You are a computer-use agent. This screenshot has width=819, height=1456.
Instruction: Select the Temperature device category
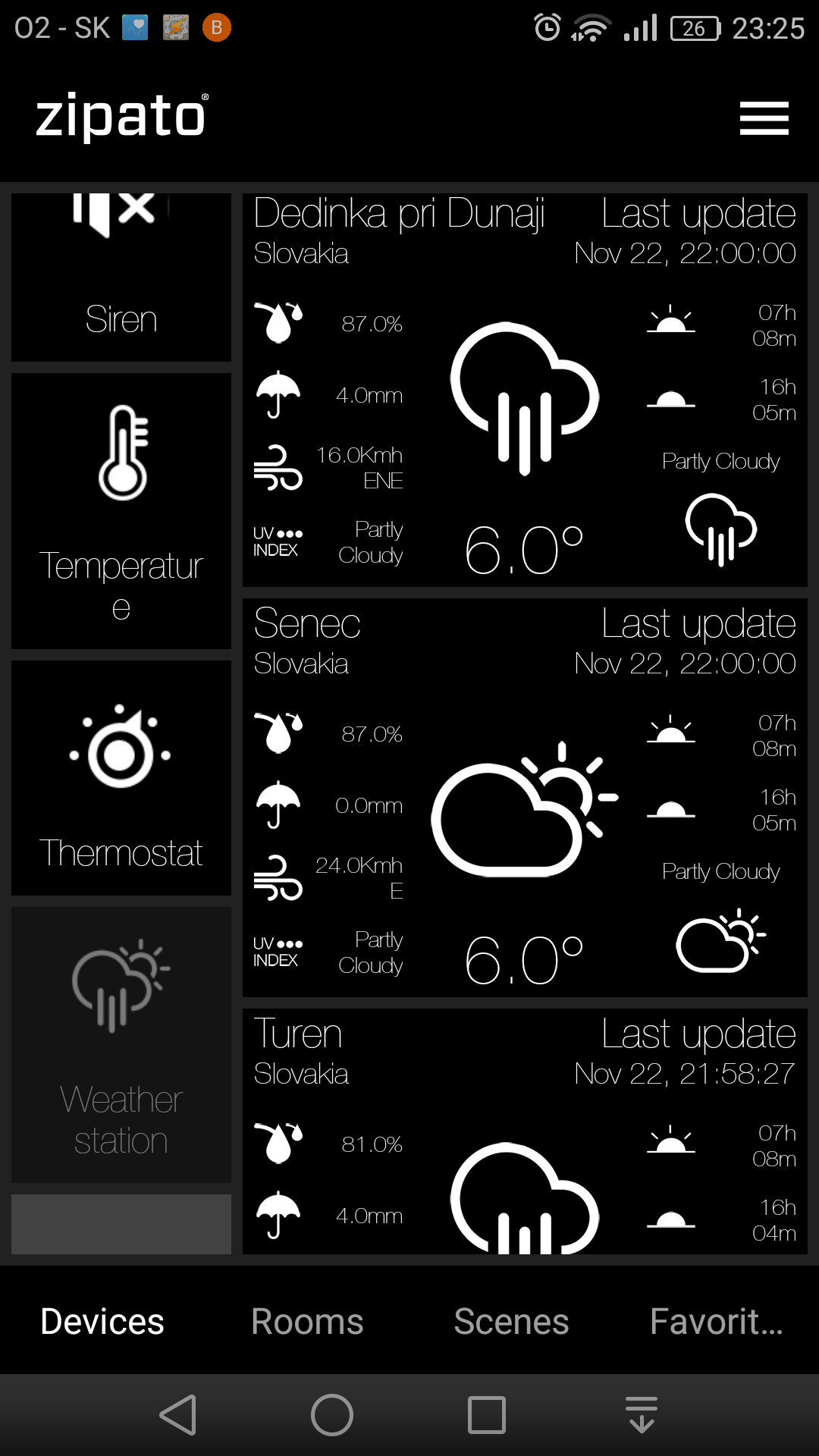click(x=121, y=510)
